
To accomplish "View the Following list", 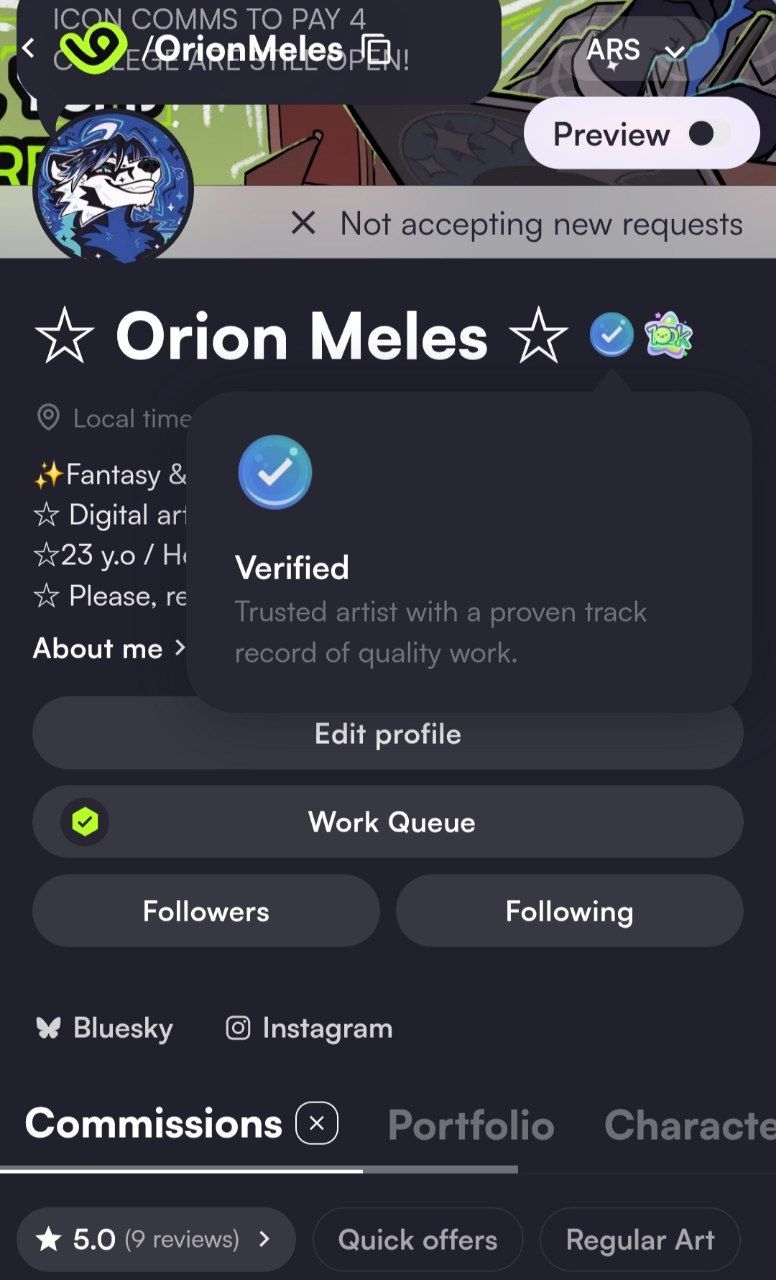I will (569, 911).
